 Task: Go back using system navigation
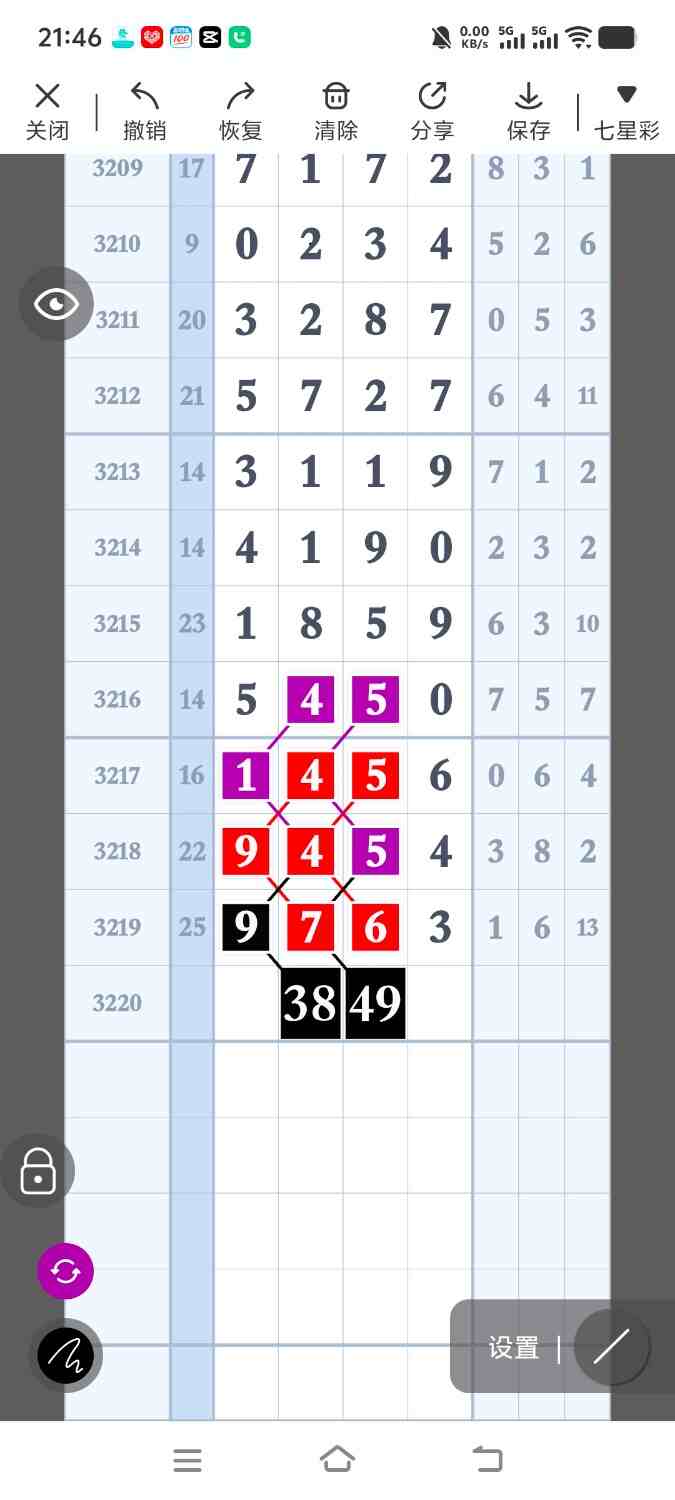click(x=487, y=1460)
